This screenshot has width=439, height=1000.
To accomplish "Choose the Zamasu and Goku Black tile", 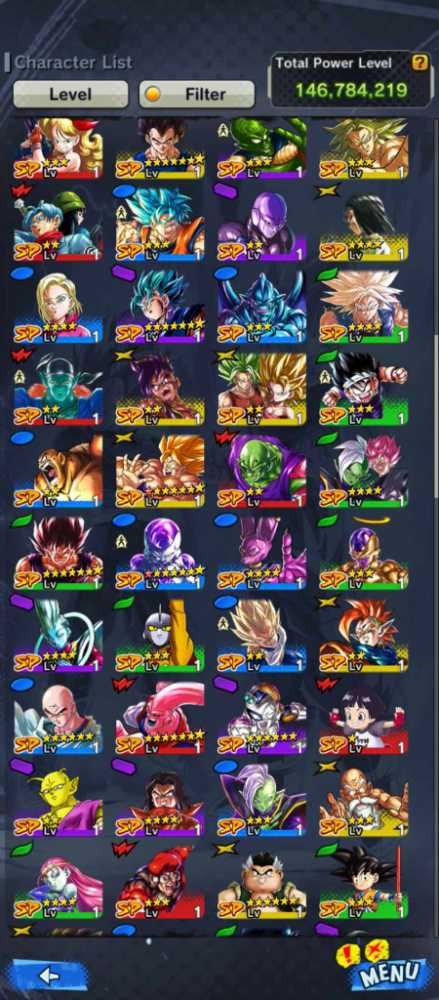I will pos(364,471).
